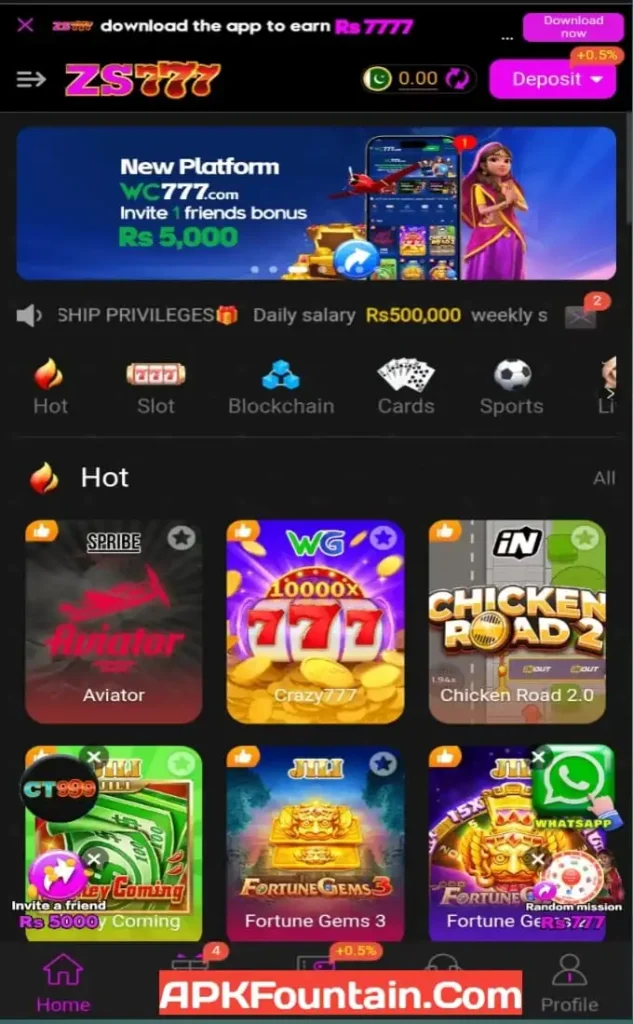This screenshot has height=1024, width=633.
Task: Switch to the Home tab
Action: (63, 982)
